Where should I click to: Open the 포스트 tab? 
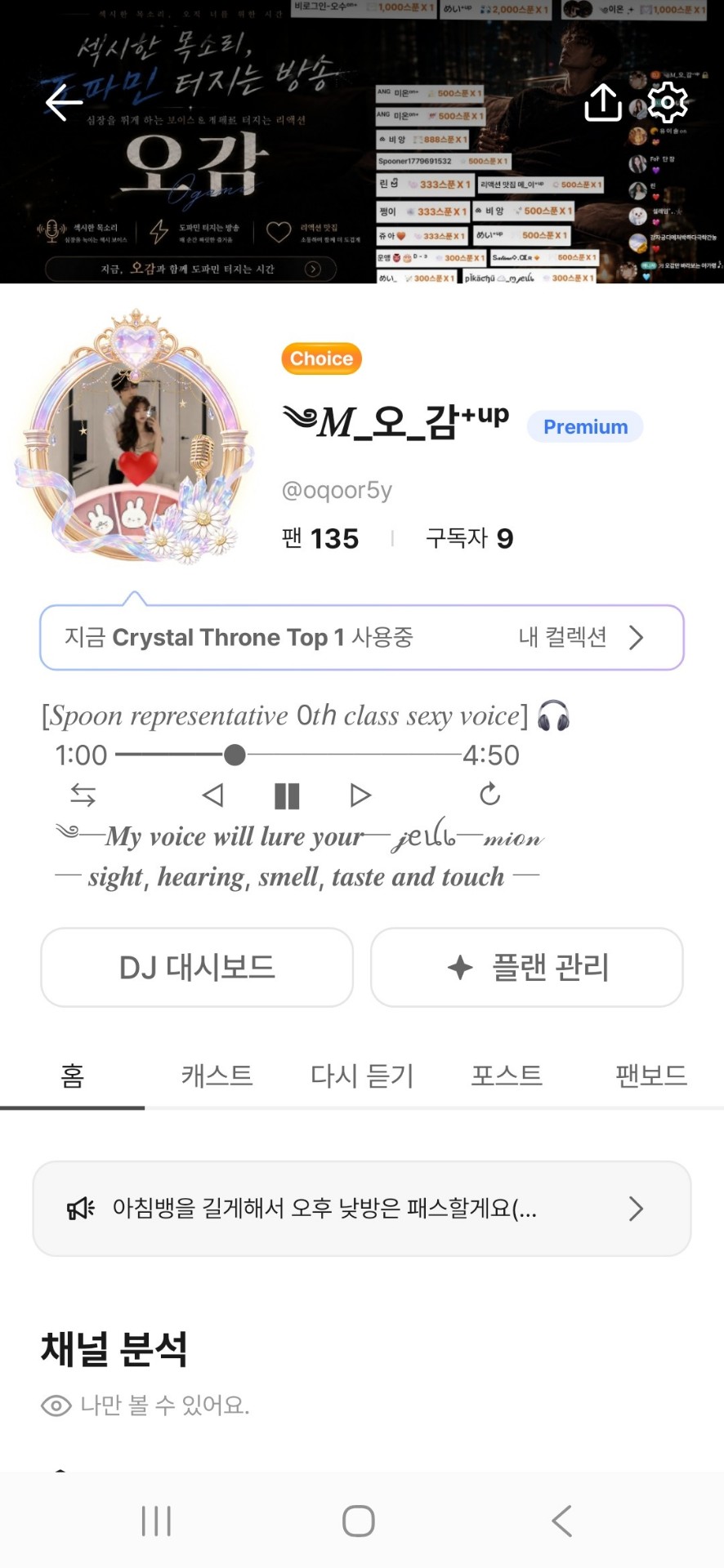click(507, 1076)
